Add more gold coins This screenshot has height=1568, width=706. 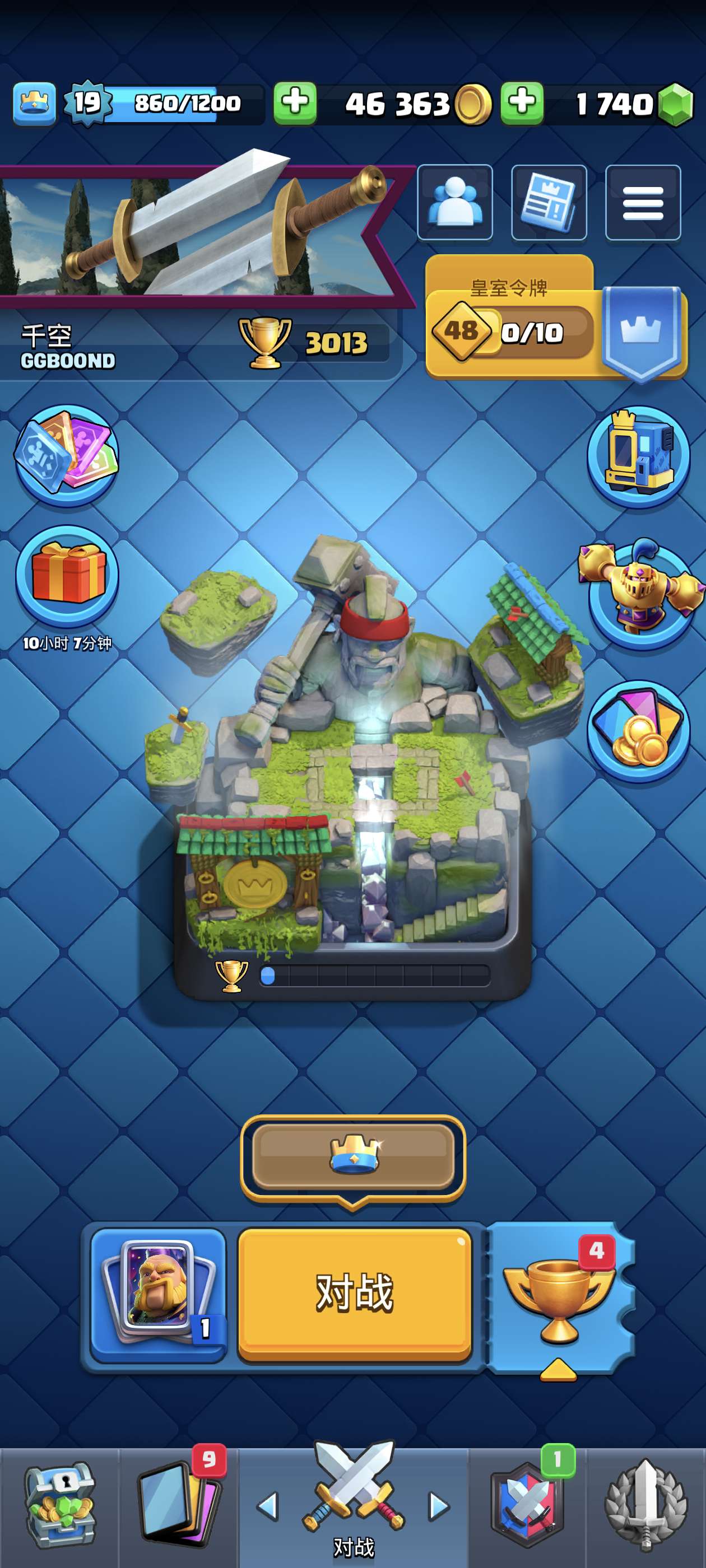(295, 103)
